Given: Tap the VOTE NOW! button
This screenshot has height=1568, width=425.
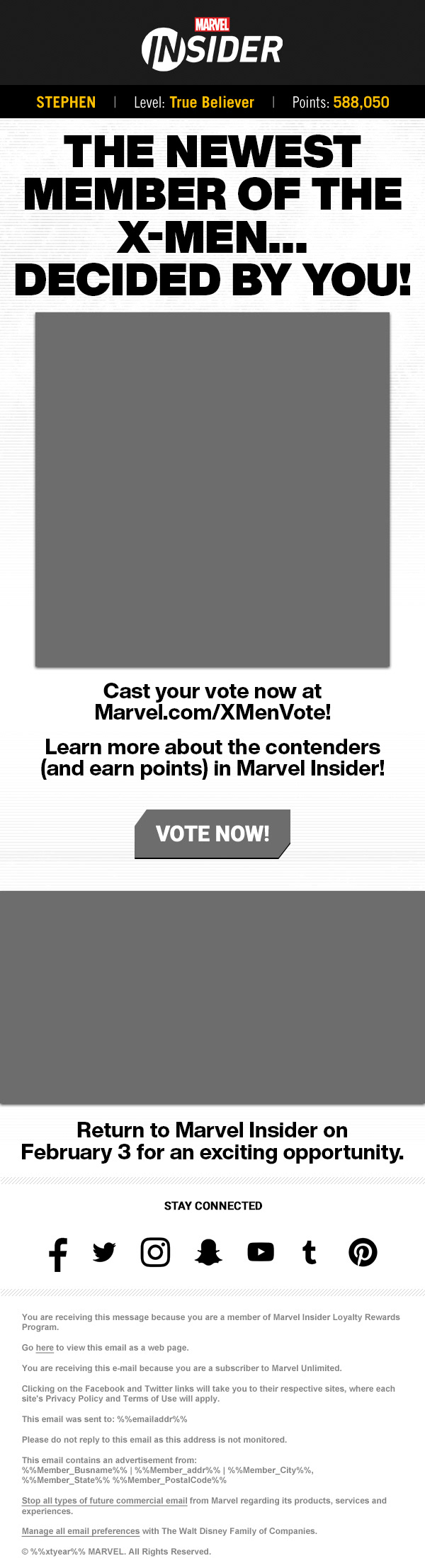Looking at the screenshot, I should 212,834.
